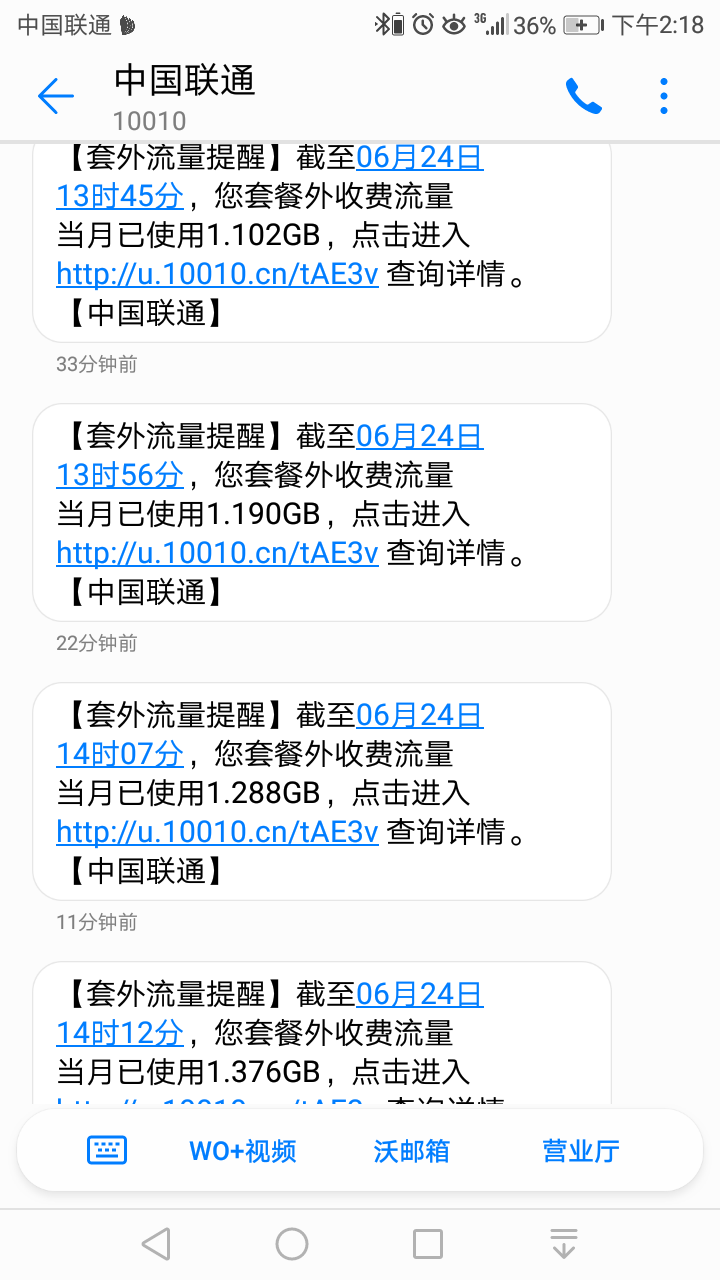Open the link in the 1.190GB message

point(217,553)
